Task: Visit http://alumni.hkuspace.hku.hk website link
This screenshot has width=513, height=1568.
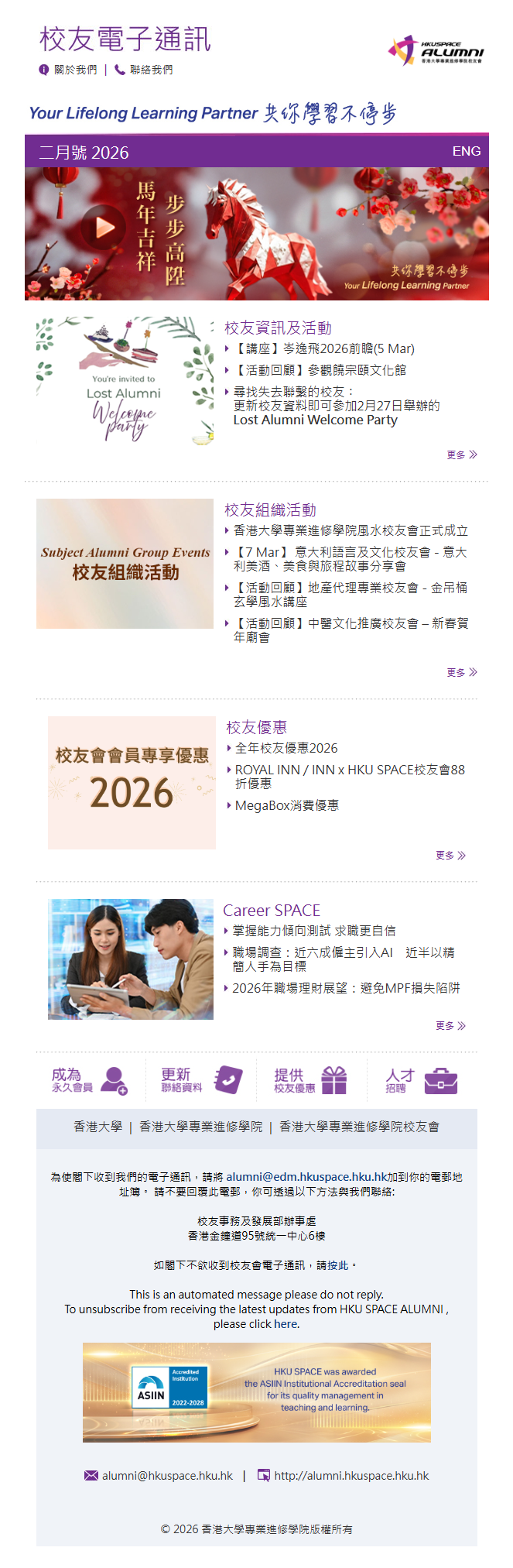Action: coord(351,1475)
